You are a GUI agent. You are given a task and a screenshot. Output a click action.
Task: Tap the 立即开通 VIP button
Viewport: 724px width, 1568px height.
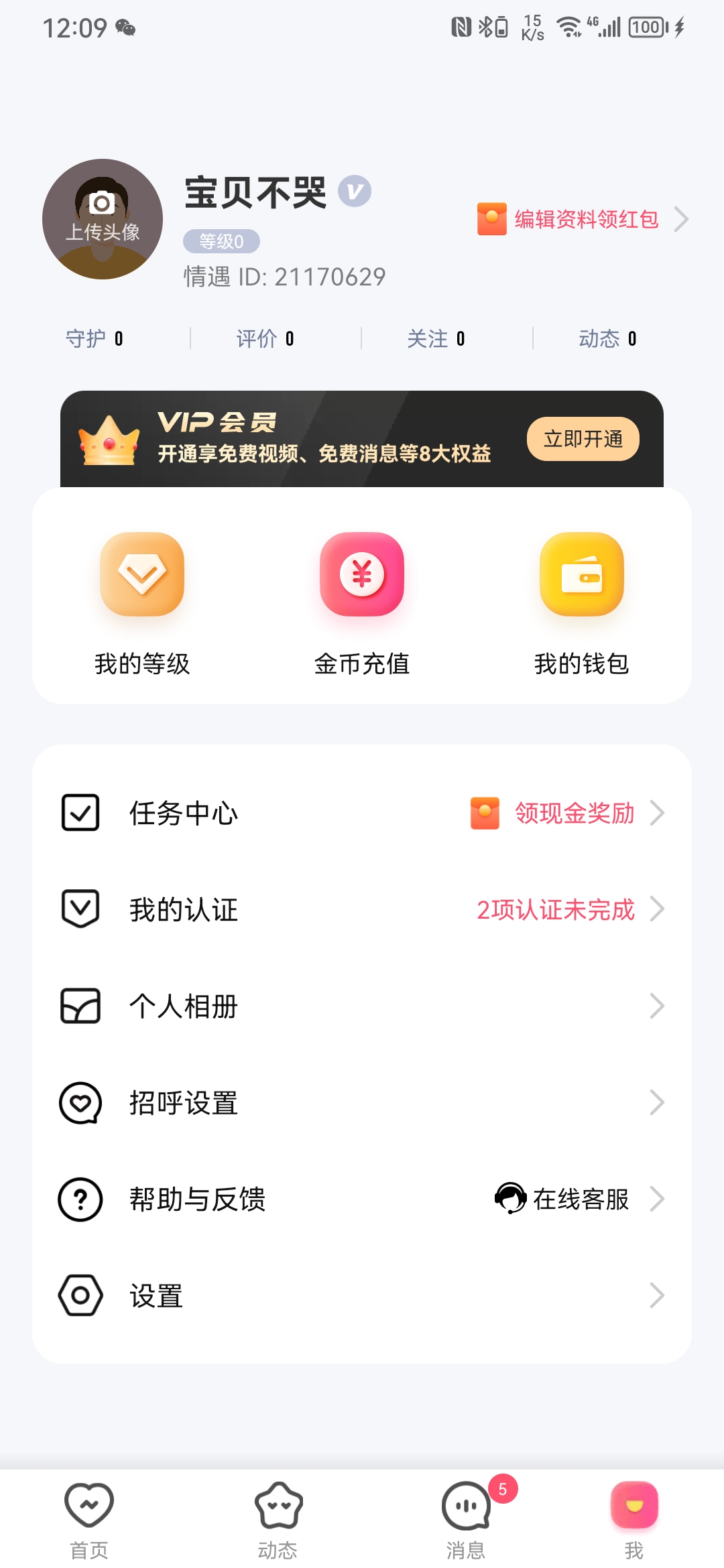tap(583, 439)
